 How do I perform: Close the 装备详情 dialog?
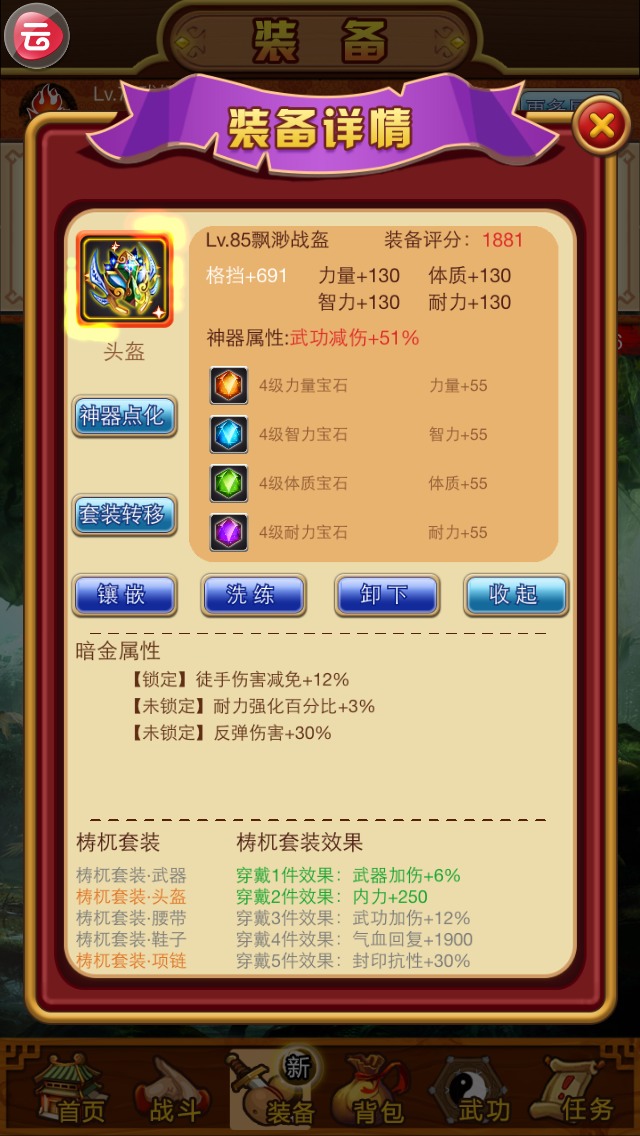pos(600,126)
